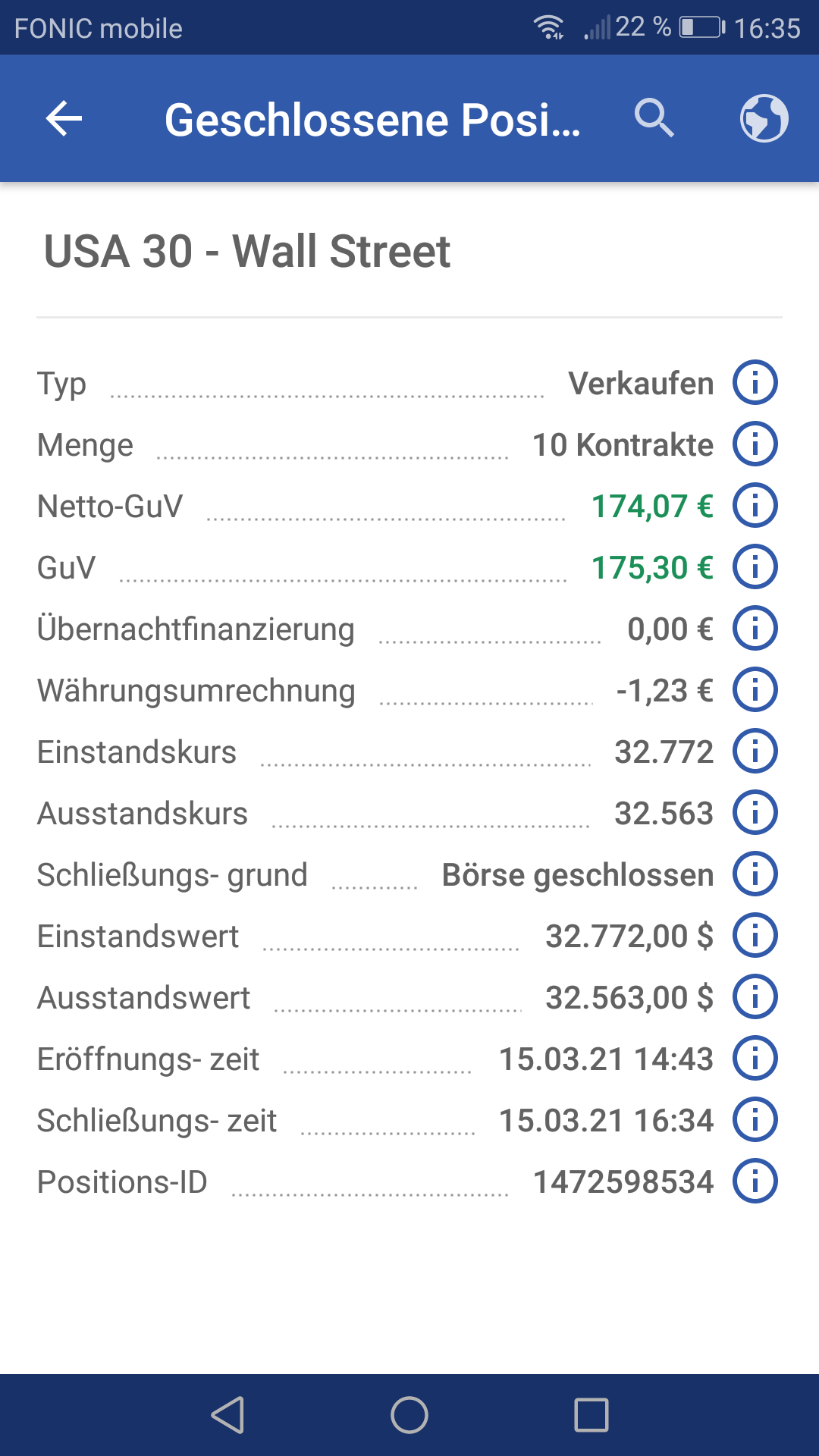Screen dimensions: 819x1456
Task: Click info icon beside GuV 175,30 €
Action: [755, 566]
